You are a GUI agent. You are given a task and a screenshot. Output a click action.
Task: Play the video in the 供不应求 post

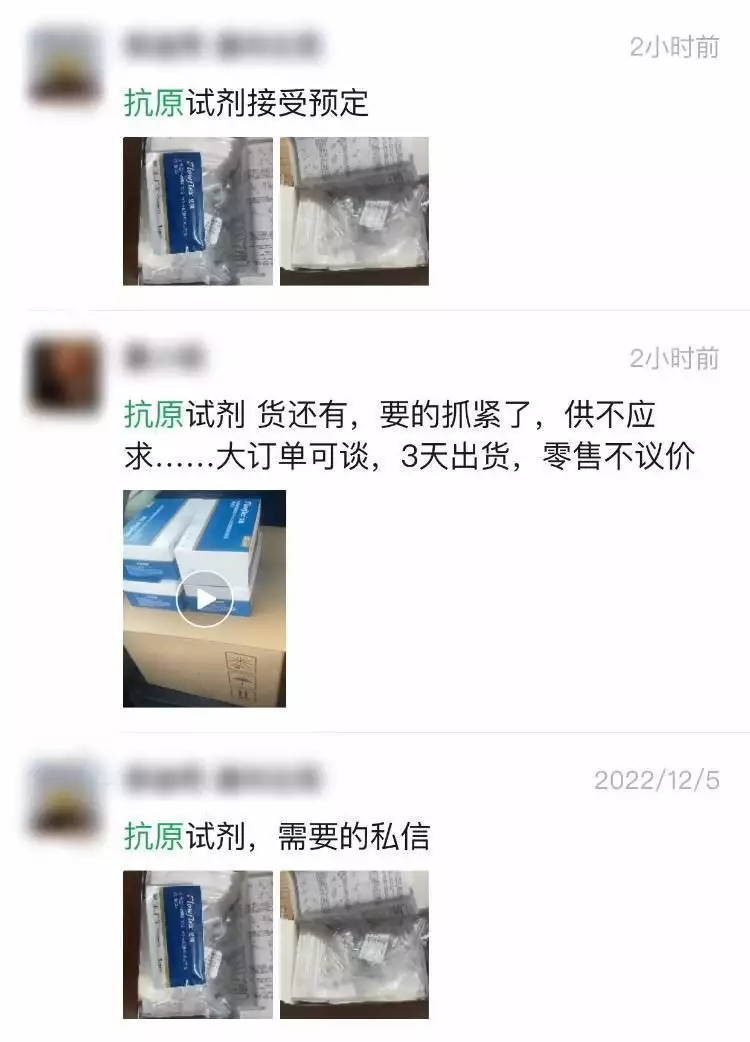[x=204, y=598]
